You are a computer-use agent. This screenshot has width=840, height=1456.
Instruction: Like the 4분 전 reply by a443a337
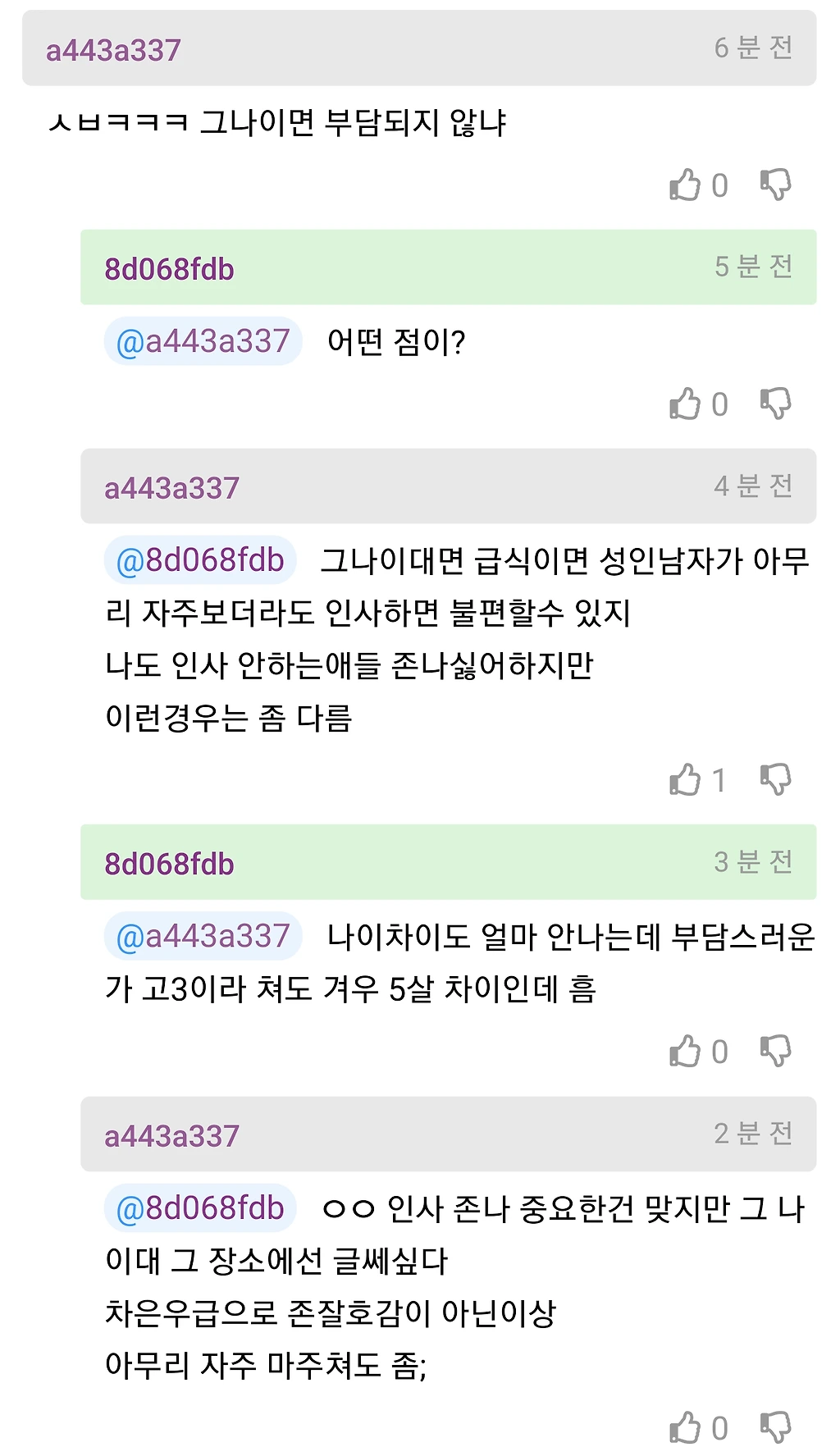pyautogui.click(x=686, y=780)
